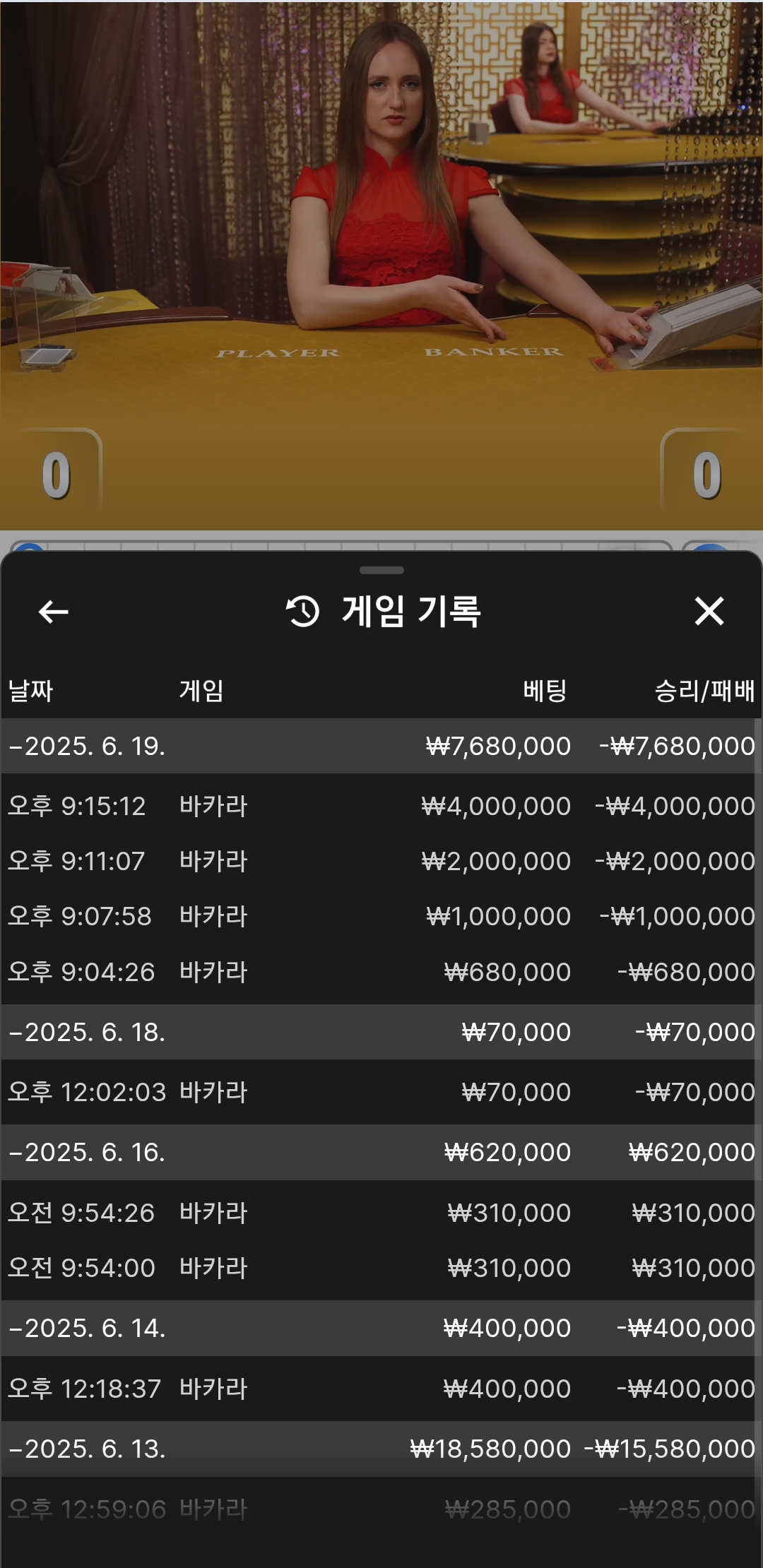The width and height of the screenshot is (763, 1568).
Task: Collapse the 2025. 6. 19. date group
Action: click(x=379, y=746)
